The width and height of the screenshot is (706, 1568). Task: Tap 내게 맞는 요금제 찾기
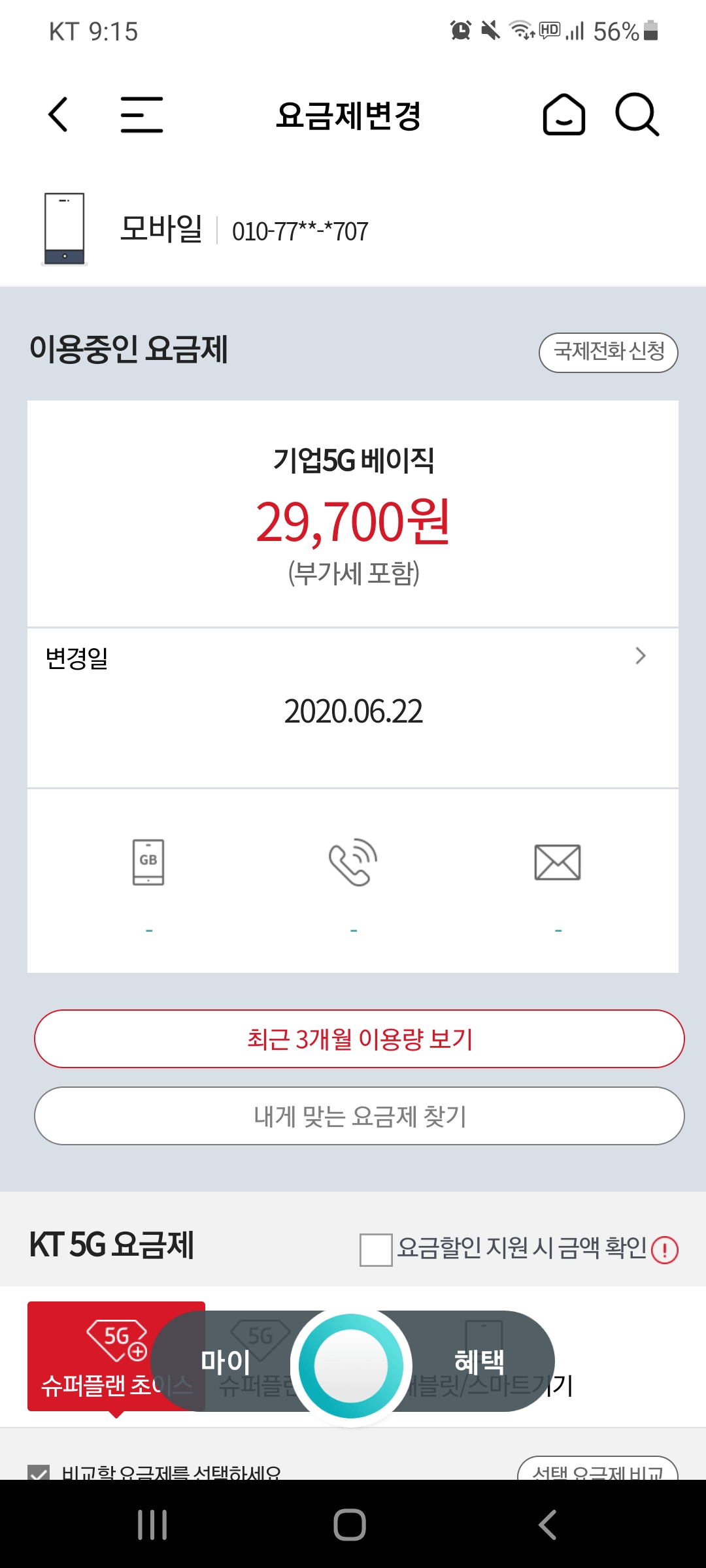coord(360,1116)
